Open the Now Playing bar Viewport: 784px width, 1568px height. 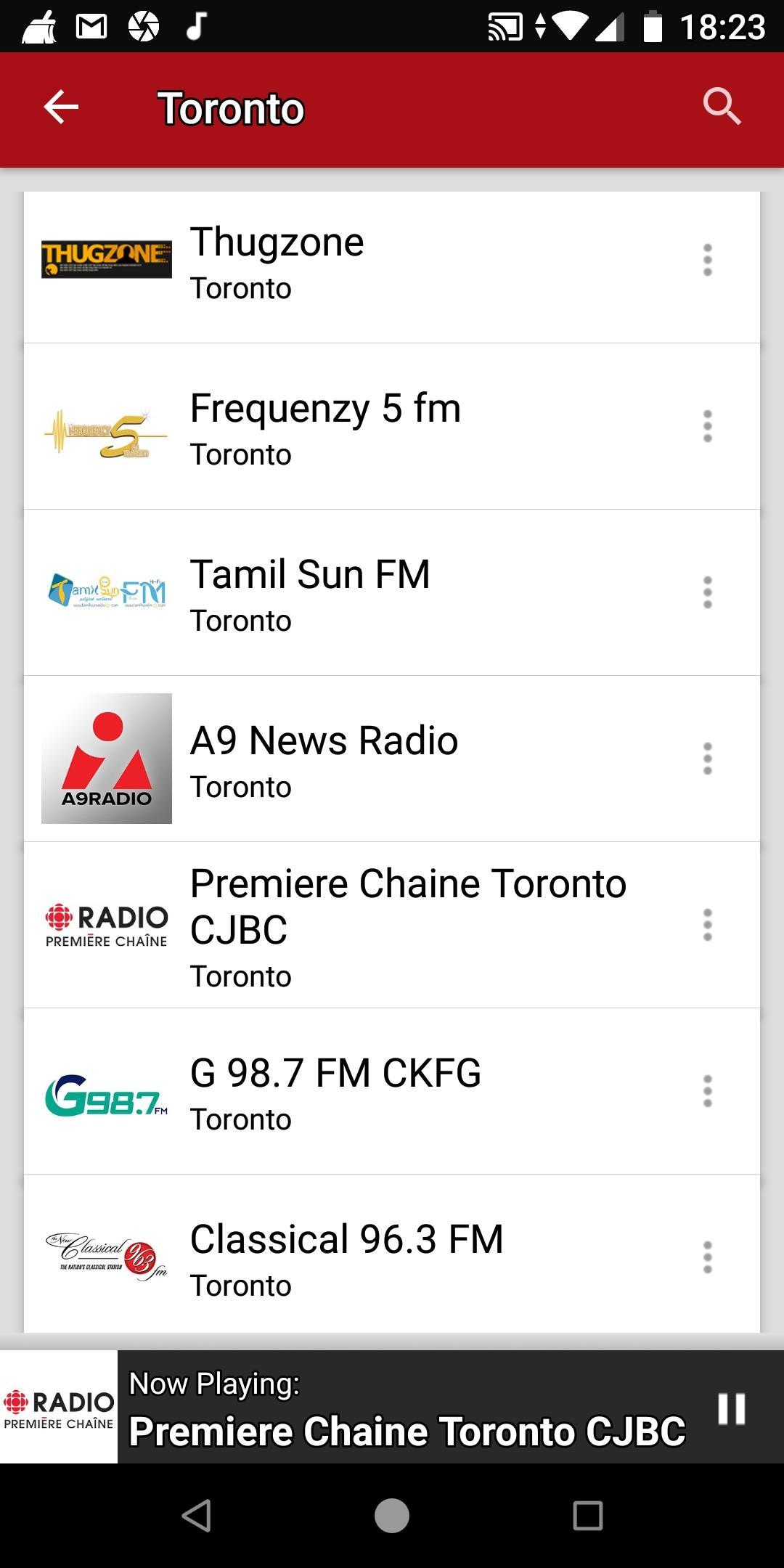coord(407,1408)
